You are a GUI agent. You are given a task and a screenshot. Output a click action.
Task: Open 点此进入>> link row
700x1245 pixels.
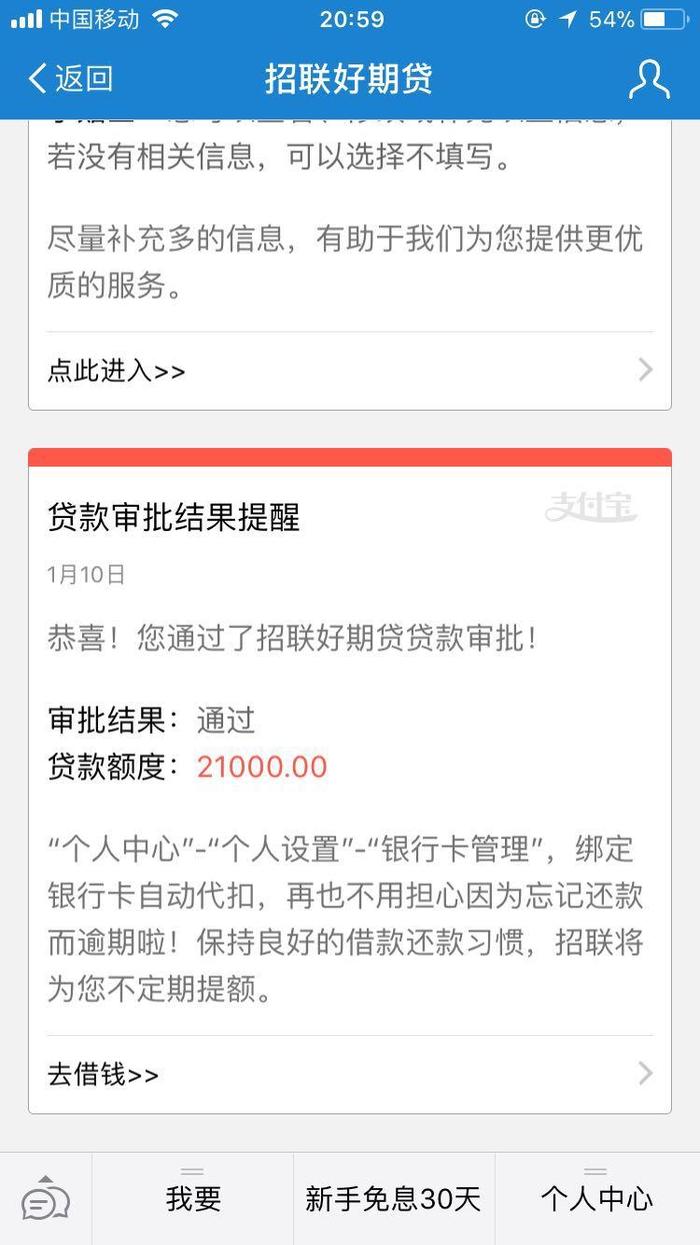point(349,371)
